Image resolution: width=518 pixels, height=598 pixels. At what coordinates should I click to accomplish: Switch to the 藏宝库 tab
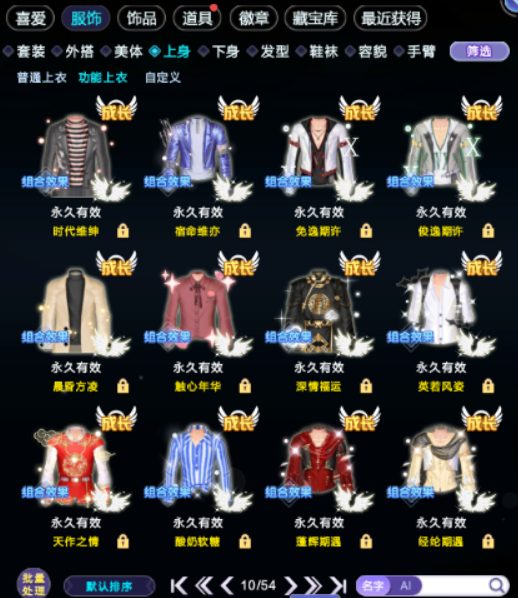(315, 18)
